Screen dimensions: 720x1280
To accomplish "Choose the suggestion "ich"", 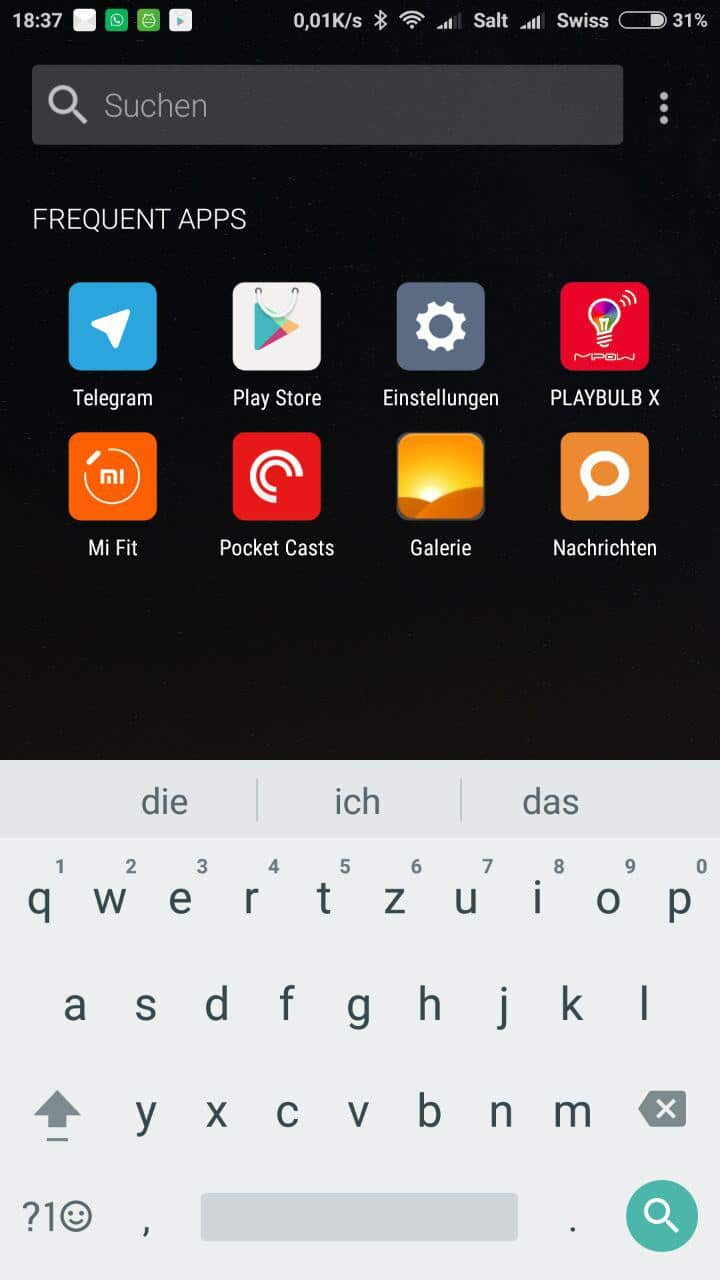I will [x=358, y=801].
